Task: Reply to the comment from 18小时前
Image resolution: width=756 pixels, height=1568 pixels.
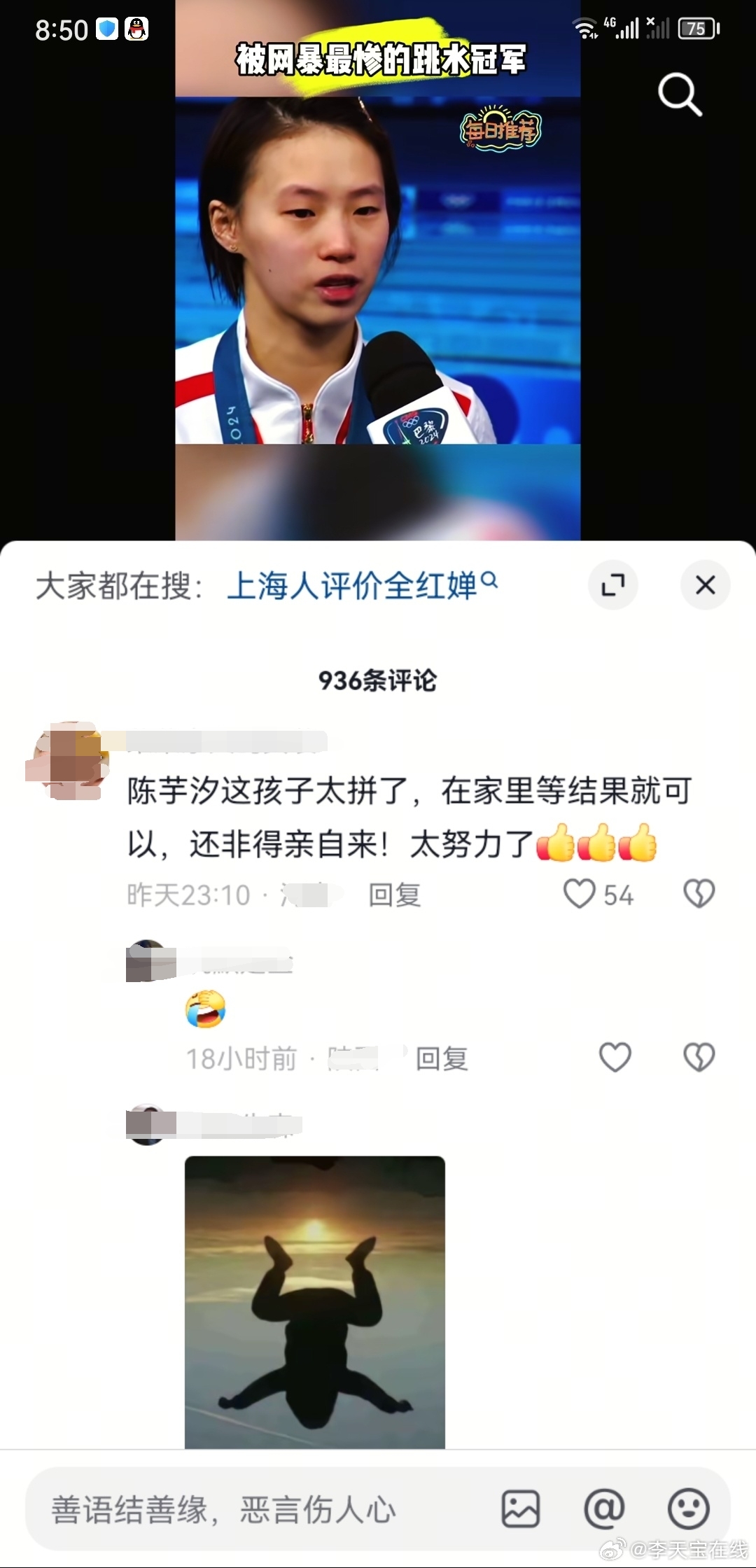Action: coord(442,1058)
